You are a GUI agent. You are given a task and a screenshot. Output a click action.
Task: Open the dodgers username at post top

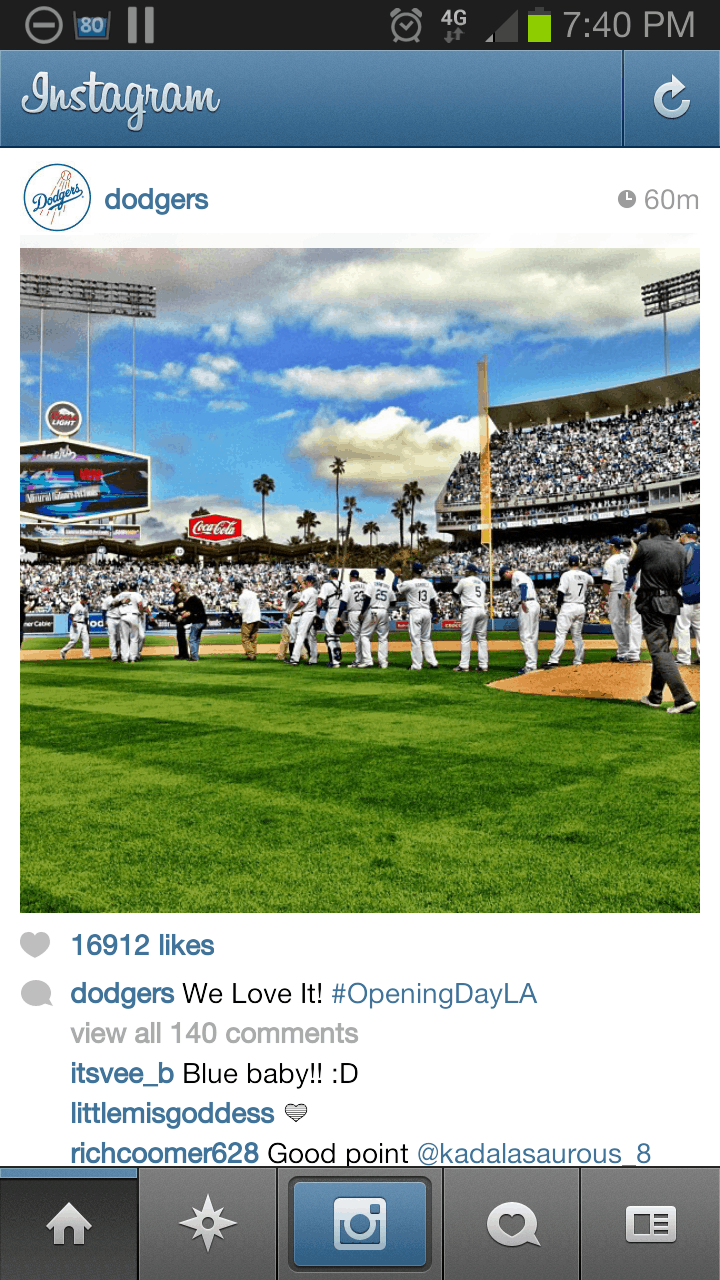(x=156, y=199)
